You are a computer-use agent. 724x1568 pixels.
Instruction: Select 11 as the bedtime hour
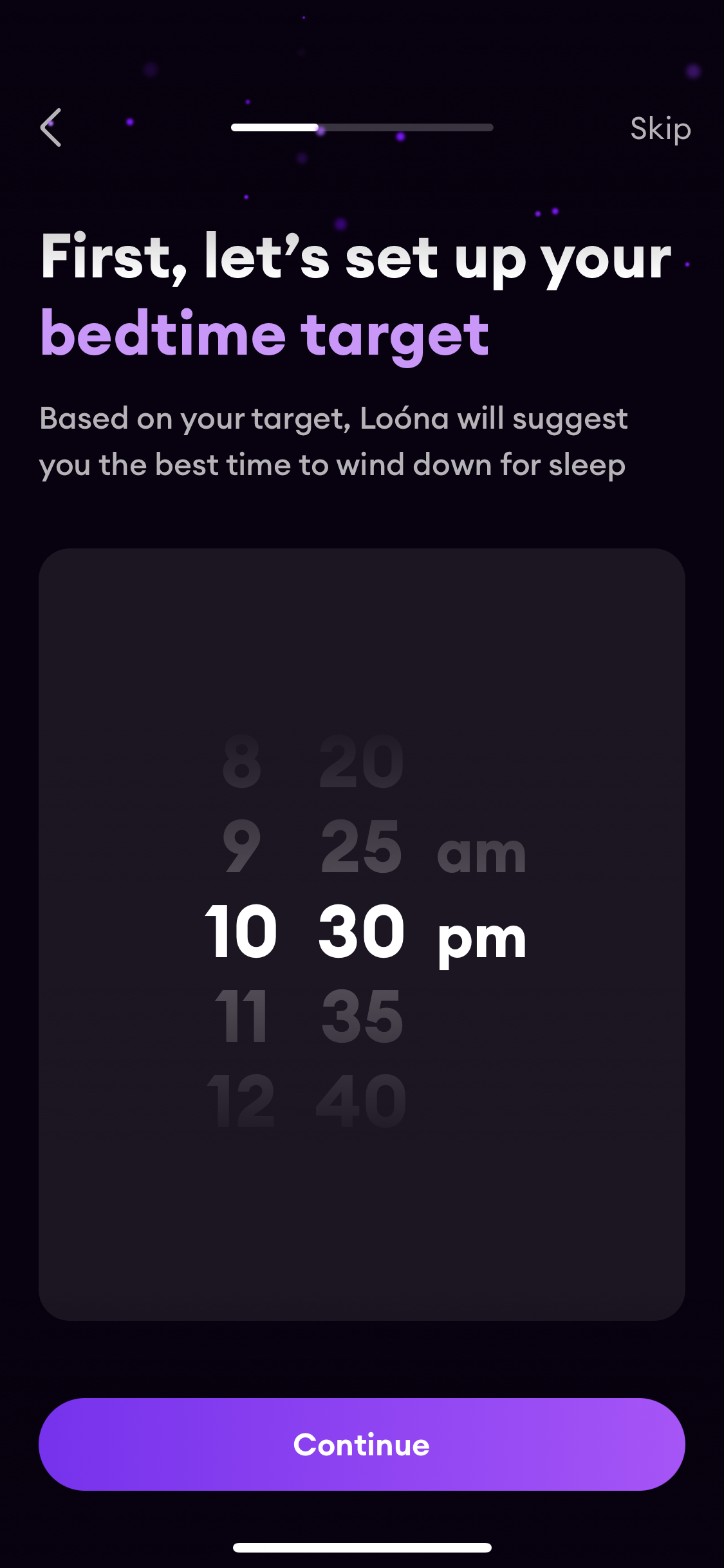click(x=241, y=1015)
